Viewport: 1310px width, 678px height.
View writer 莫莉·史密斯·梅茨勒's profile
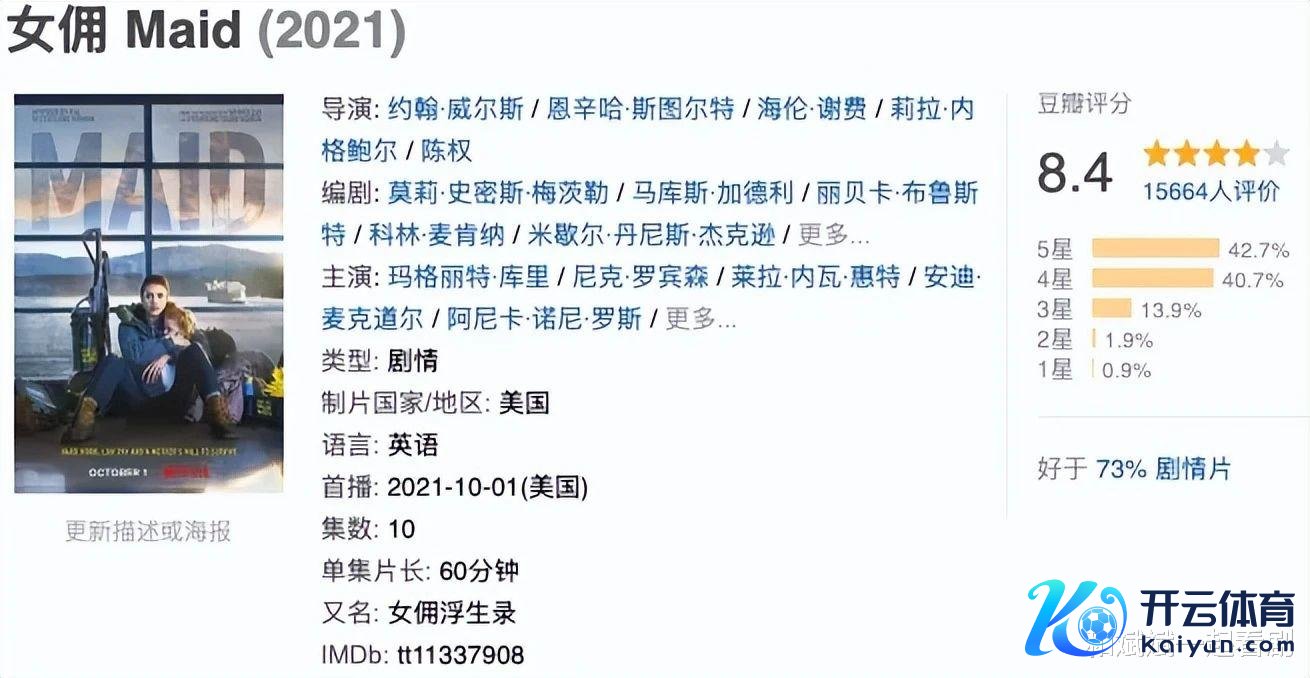(491, 192)
